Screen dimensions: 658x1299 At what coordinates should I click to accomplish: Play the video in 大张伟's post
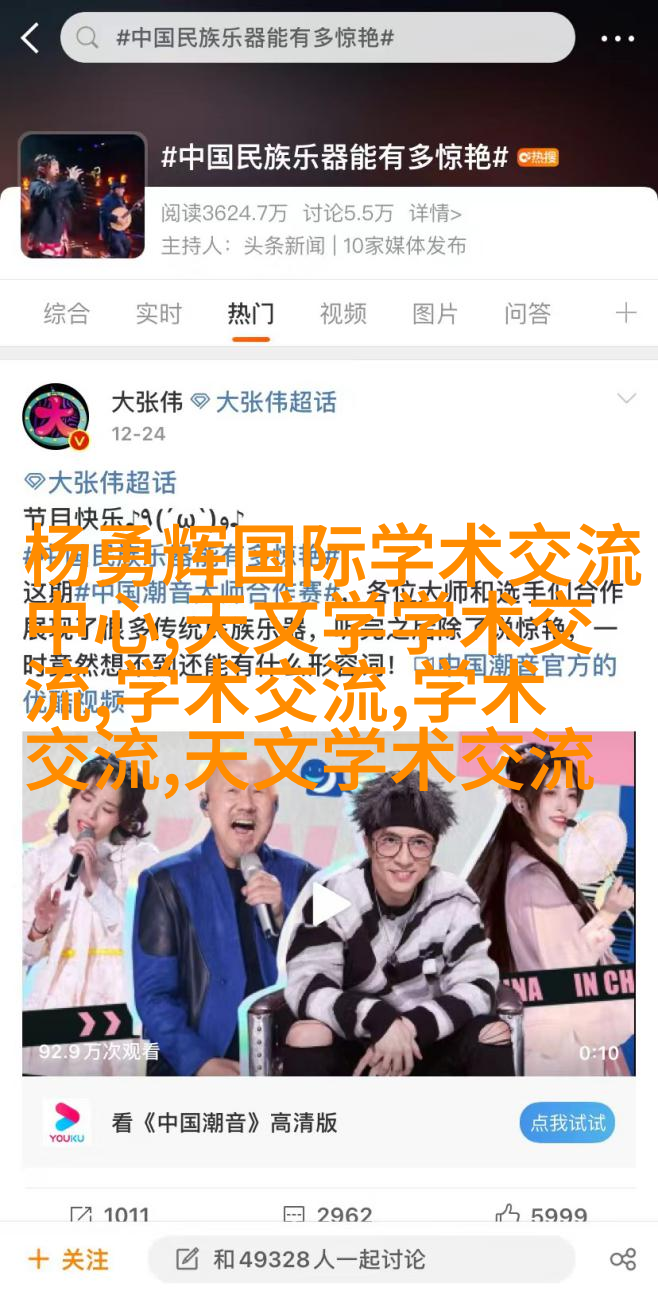(328, 905)
